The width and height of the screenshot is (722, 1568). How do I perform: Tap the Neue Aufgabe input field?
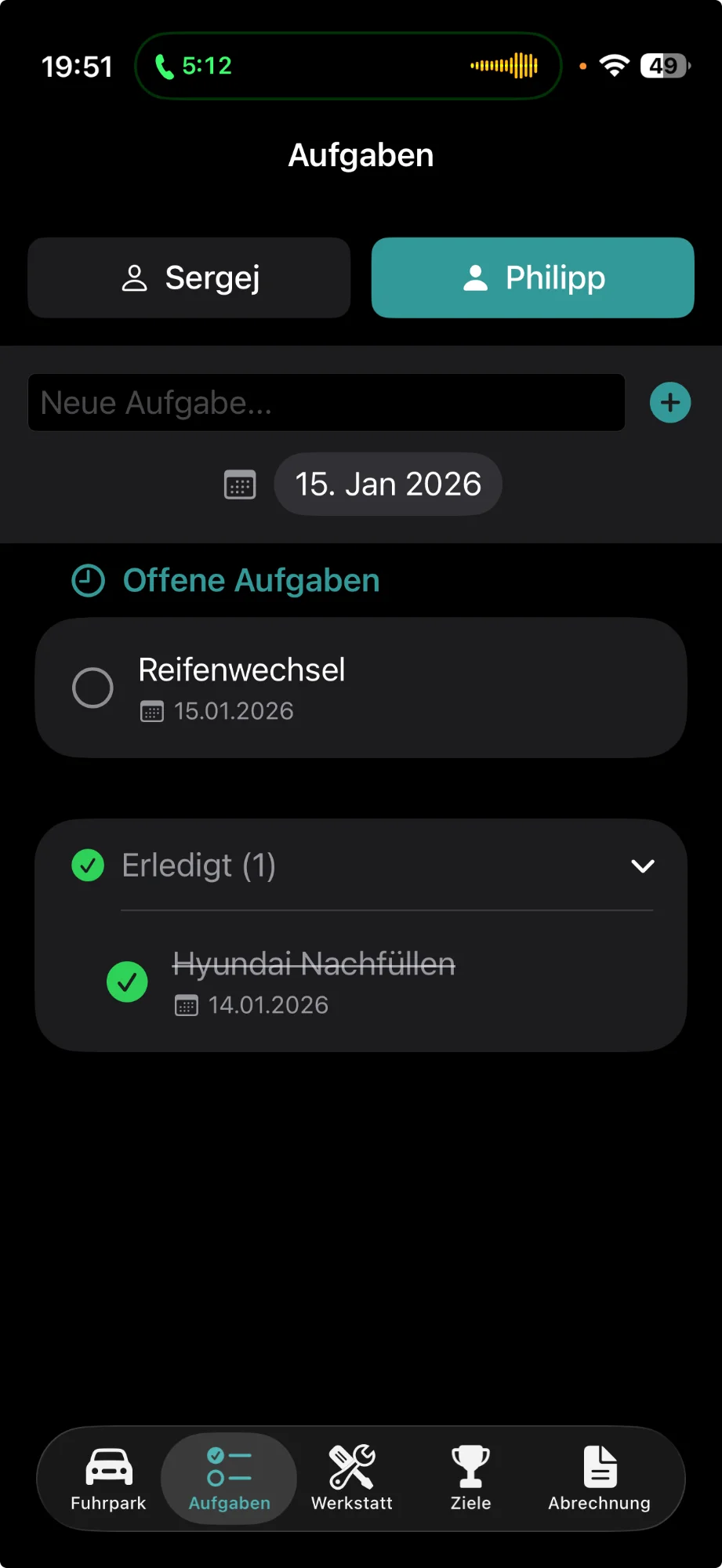[325, 402]
